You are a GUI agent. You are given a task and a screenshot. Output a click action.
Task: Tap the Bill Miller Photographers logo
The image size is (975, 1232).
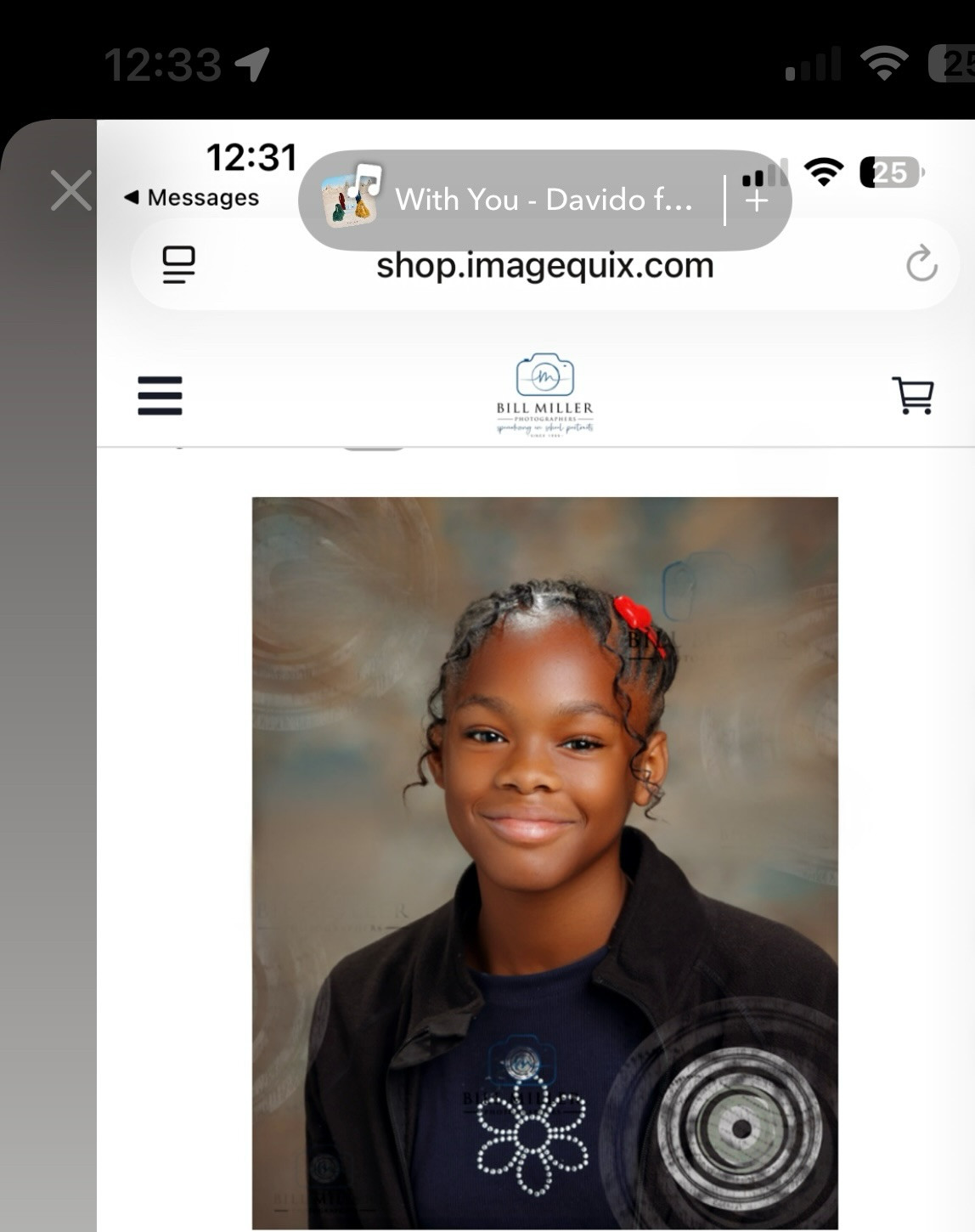(544, 394)
